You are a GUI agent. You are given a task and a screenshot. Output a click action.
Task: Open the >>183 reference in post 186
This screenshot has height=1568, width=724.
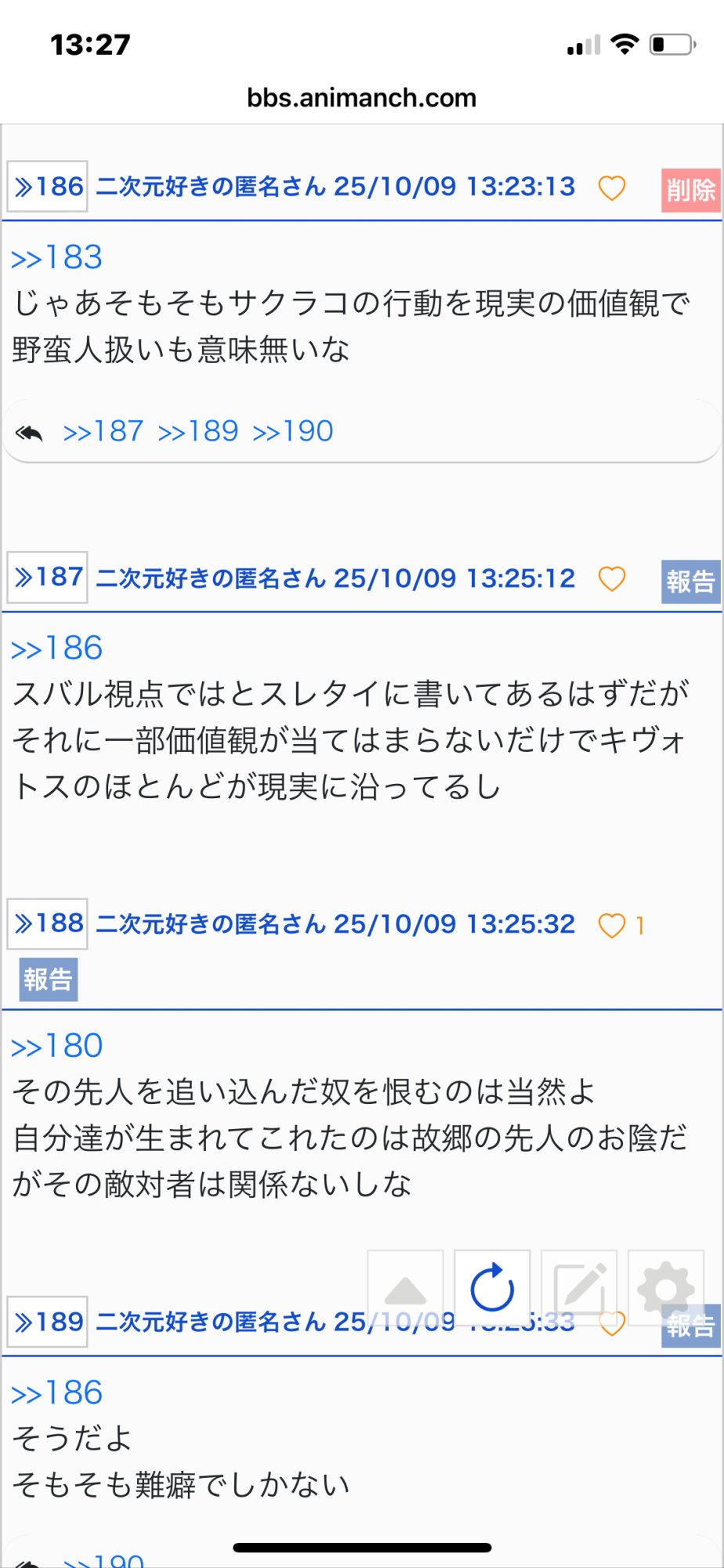56,258
